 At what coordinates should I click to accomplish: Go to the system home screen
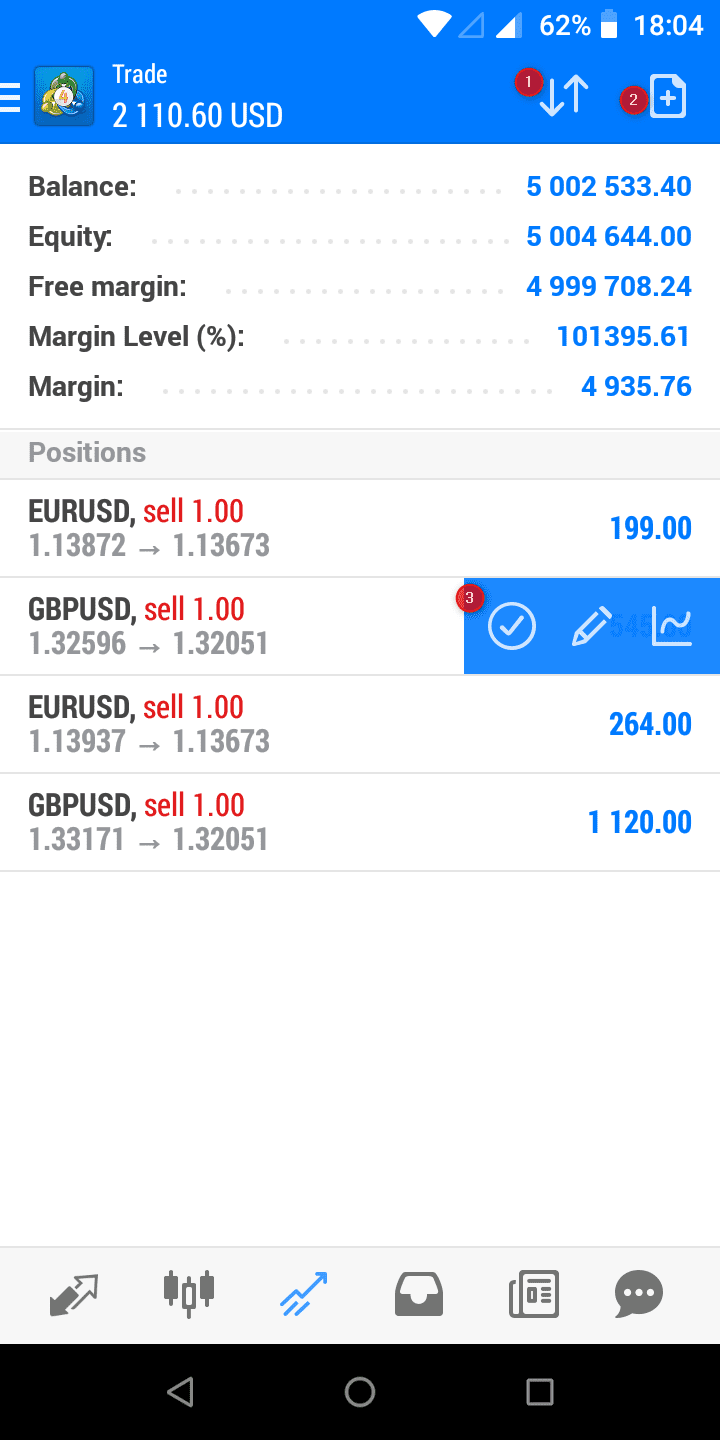point(360,1392)
